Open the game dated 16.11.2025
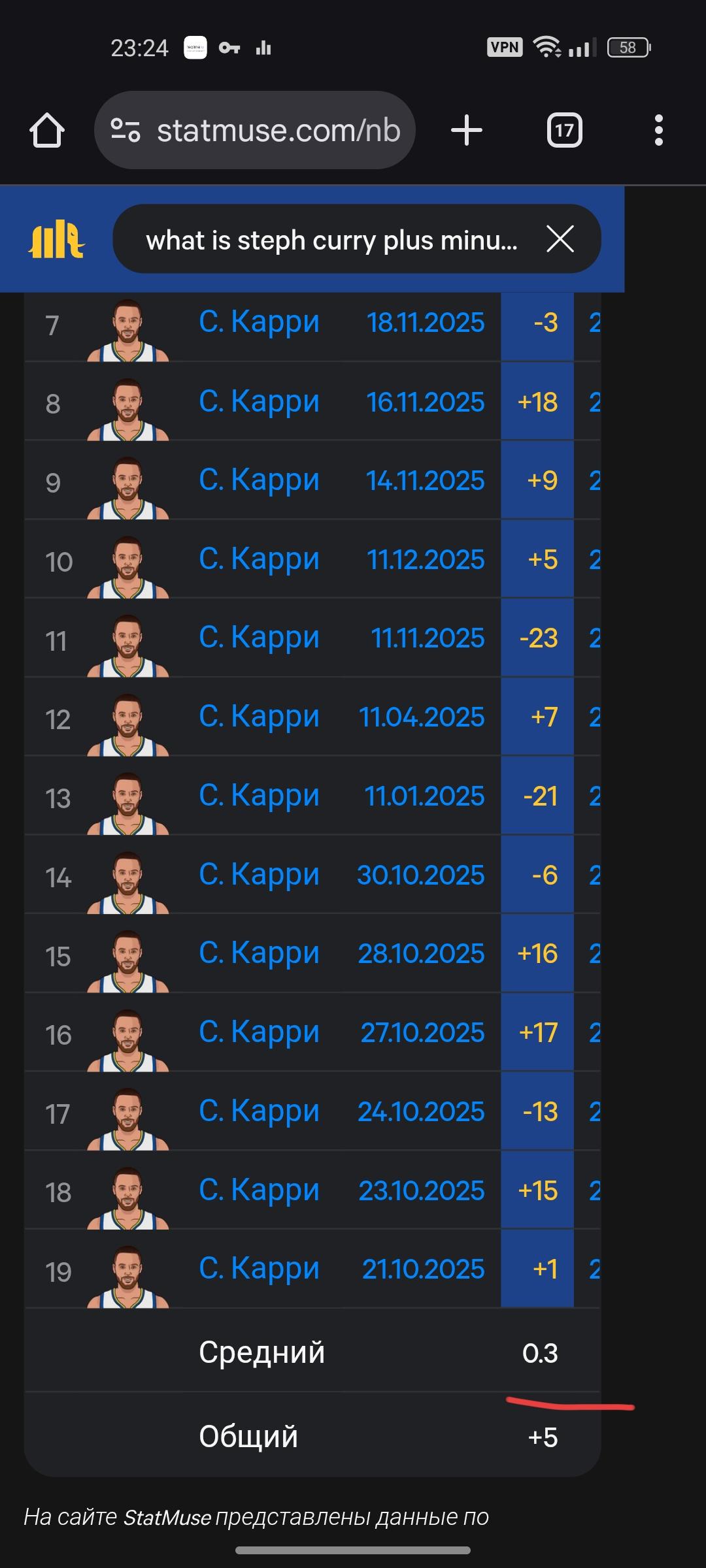Image resolution: width=706 pixels, height=1568 pixels. pyautogui.click(x=425, y=402)
